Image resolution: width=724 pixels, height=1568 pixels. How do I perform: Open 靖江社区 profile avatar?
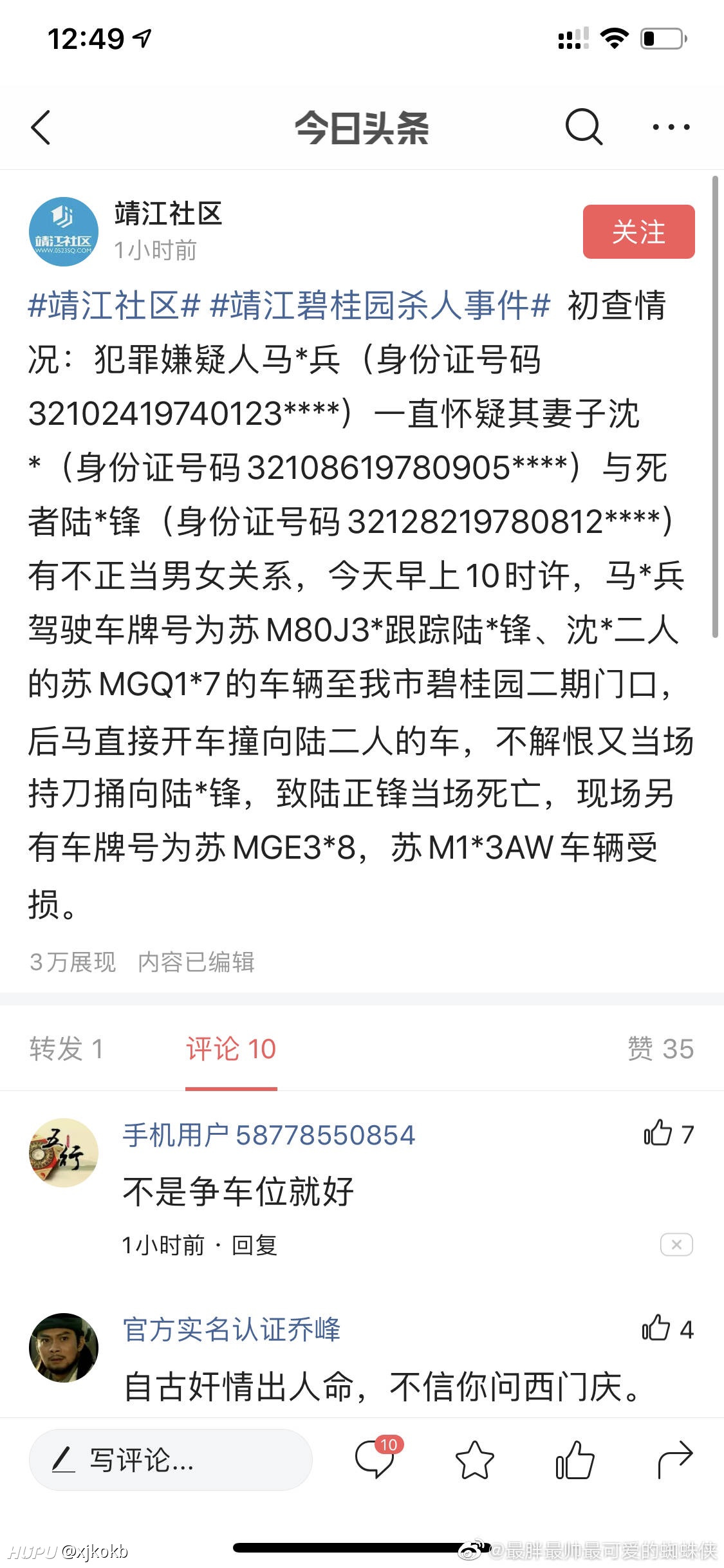(64, 232)
